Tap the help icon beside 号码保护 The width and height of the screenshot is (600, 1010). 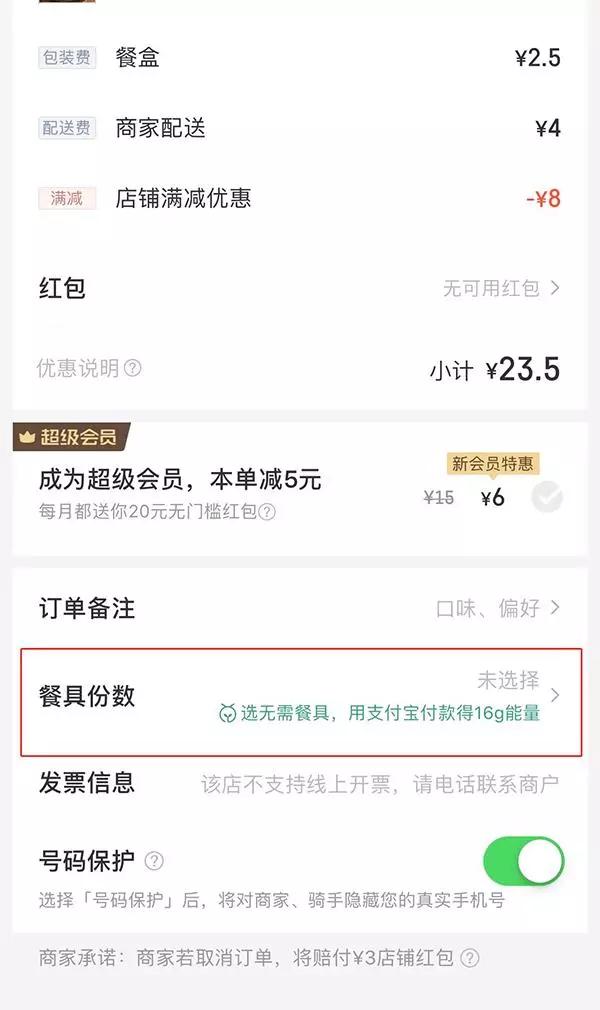[154, 861]
